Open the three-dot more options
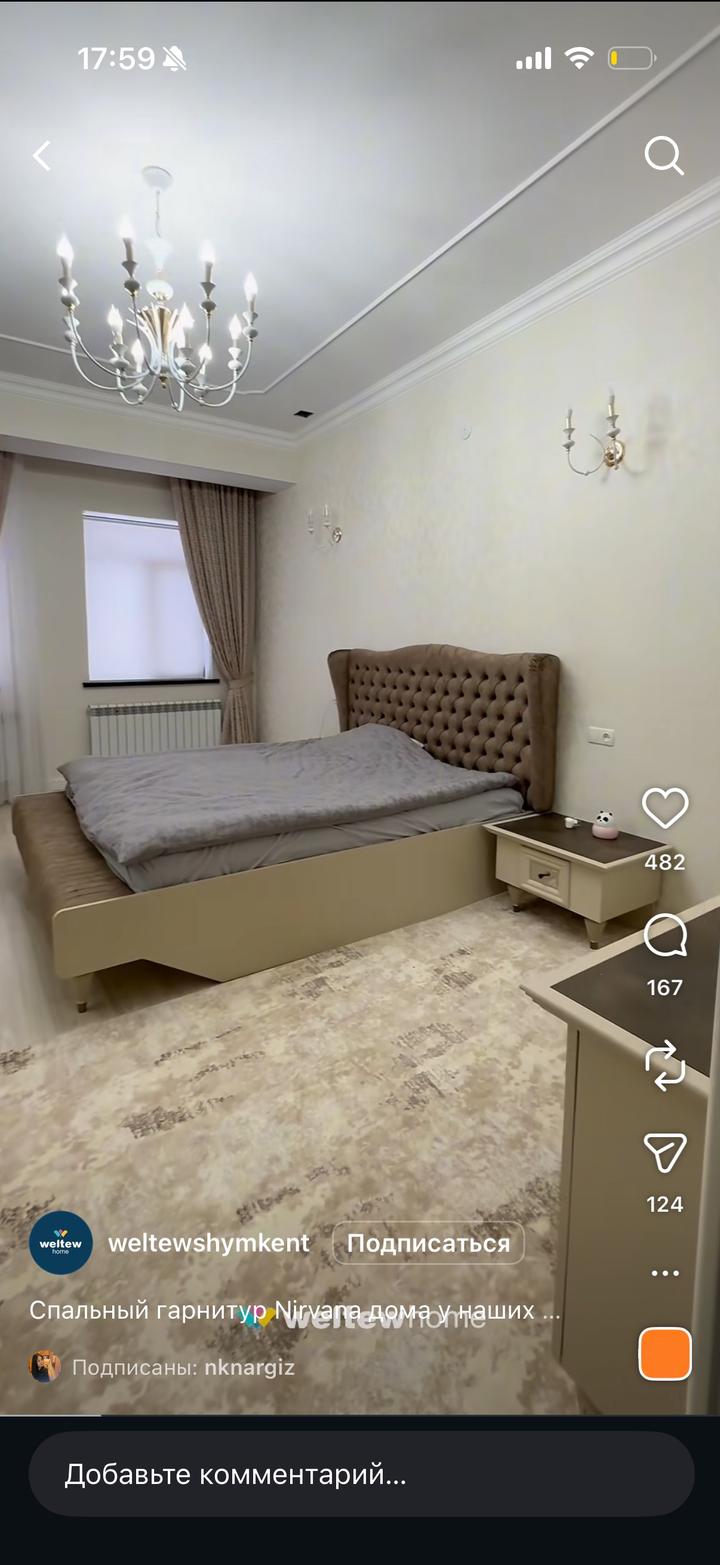 (x=665, y=1273)
